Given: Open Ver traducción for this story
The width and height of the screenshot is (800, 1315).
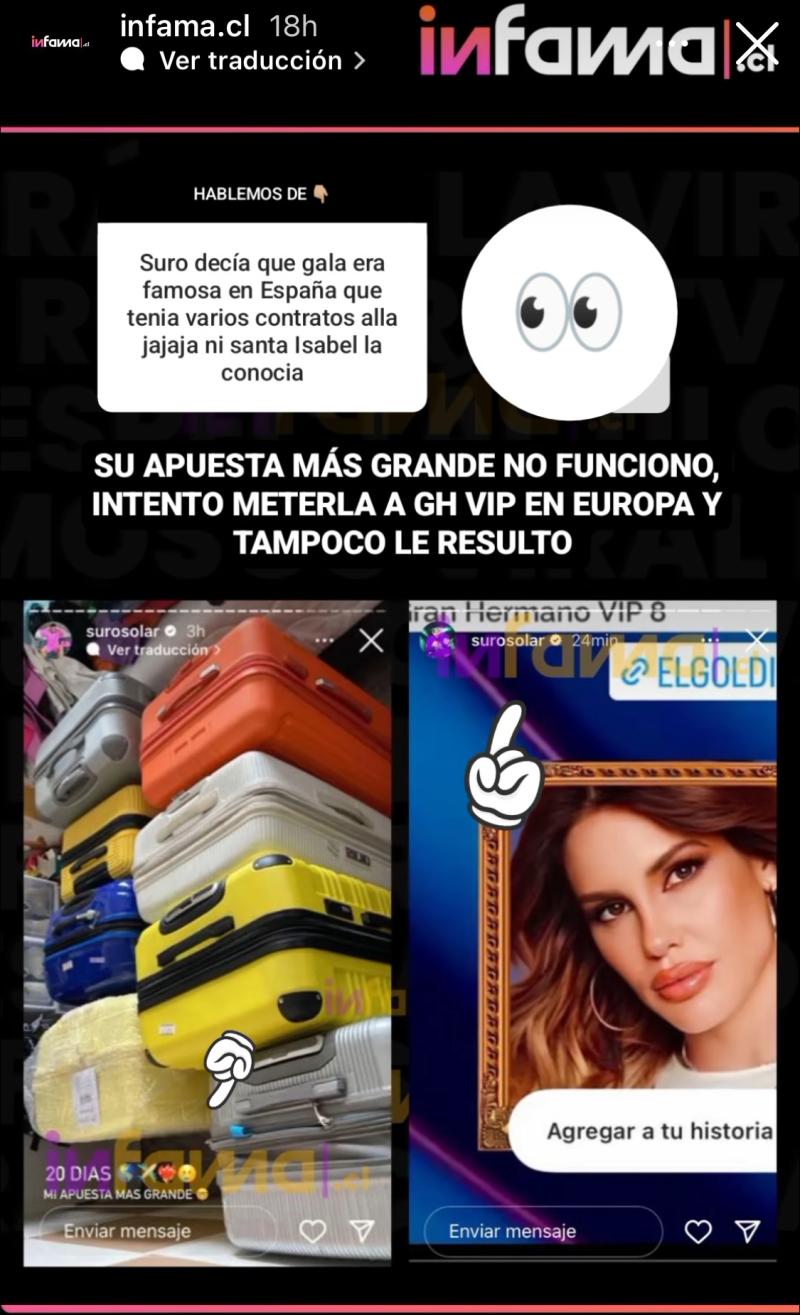Looking at the screenshot, I should (250, 60).
